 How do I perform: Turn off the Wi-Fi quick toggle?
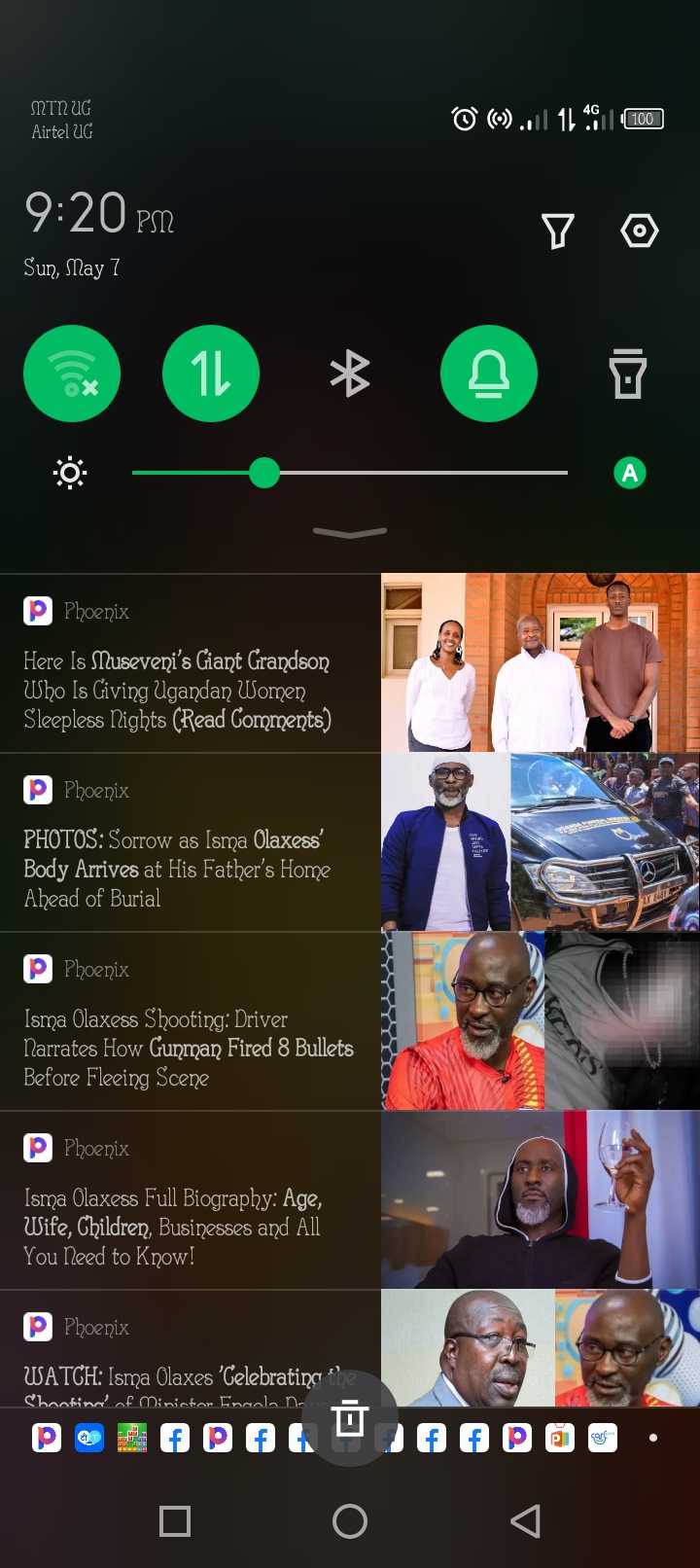(x=72, y=374)
